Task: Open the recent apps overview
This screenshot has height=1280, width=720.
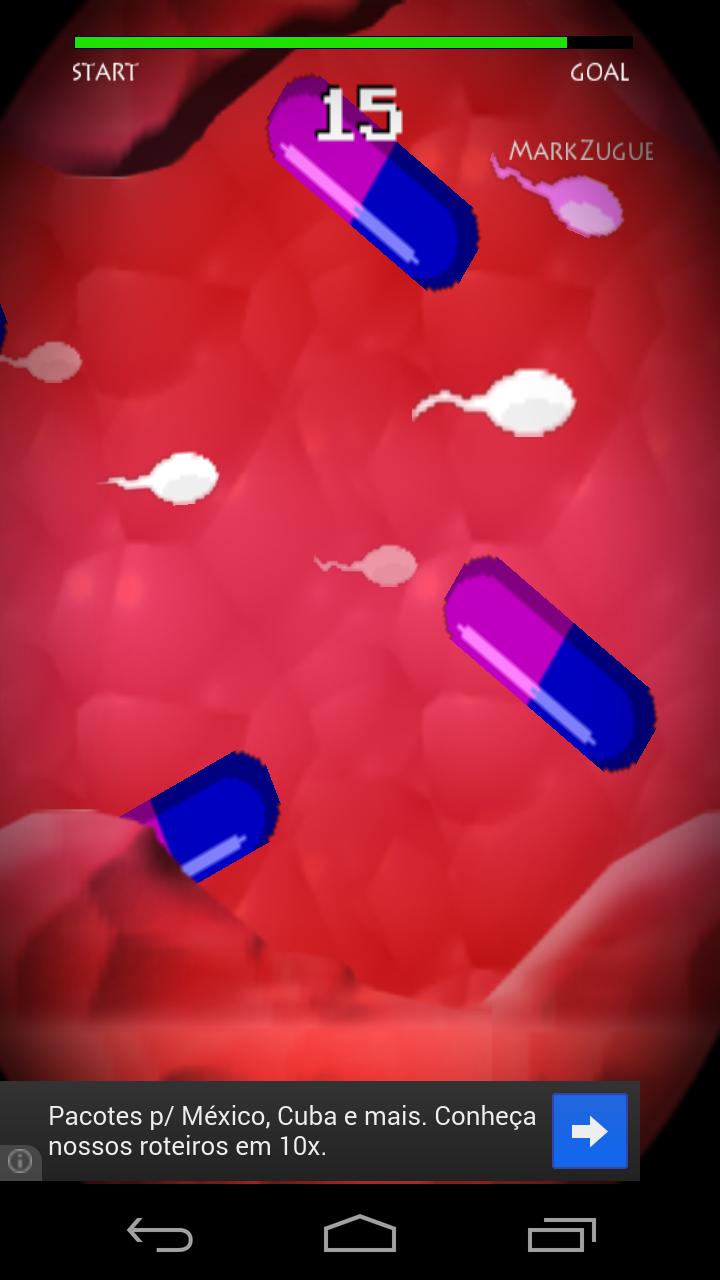Action: pyautogui.click(x=561, y=1235)
